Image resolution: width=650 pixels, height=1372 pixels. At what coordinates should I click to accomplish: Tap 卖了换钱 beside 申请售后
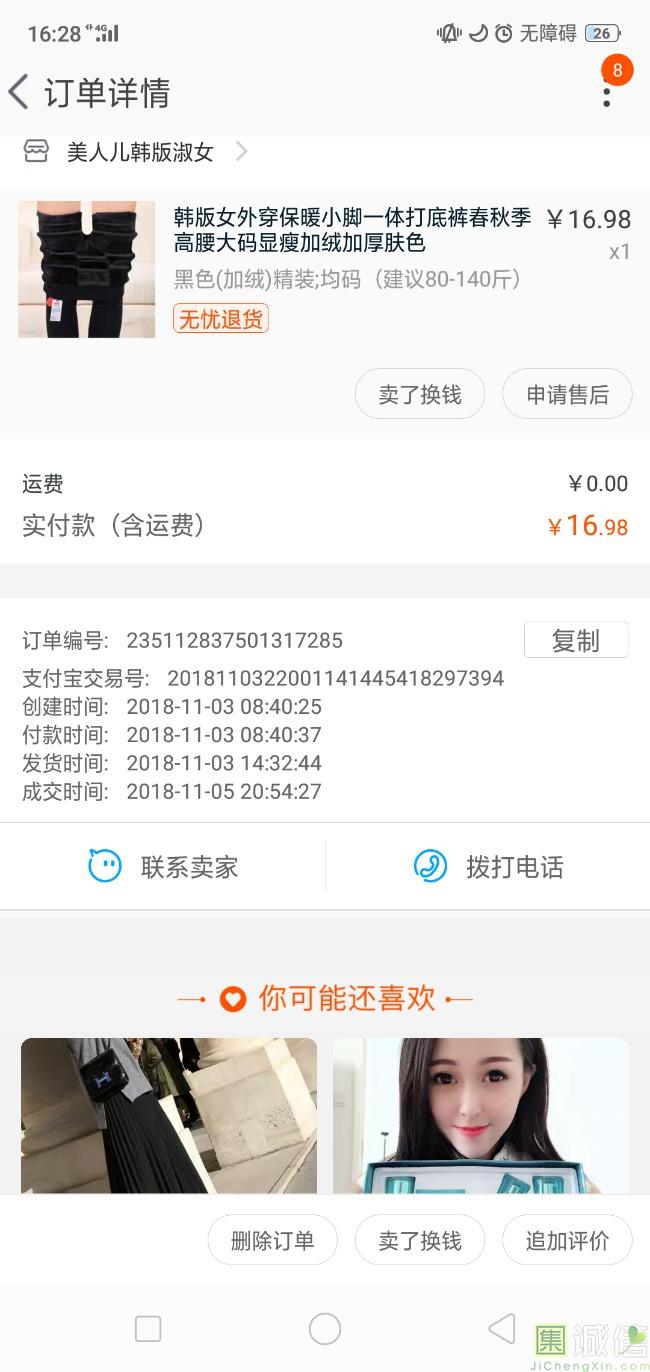click(x=420, y=395)
